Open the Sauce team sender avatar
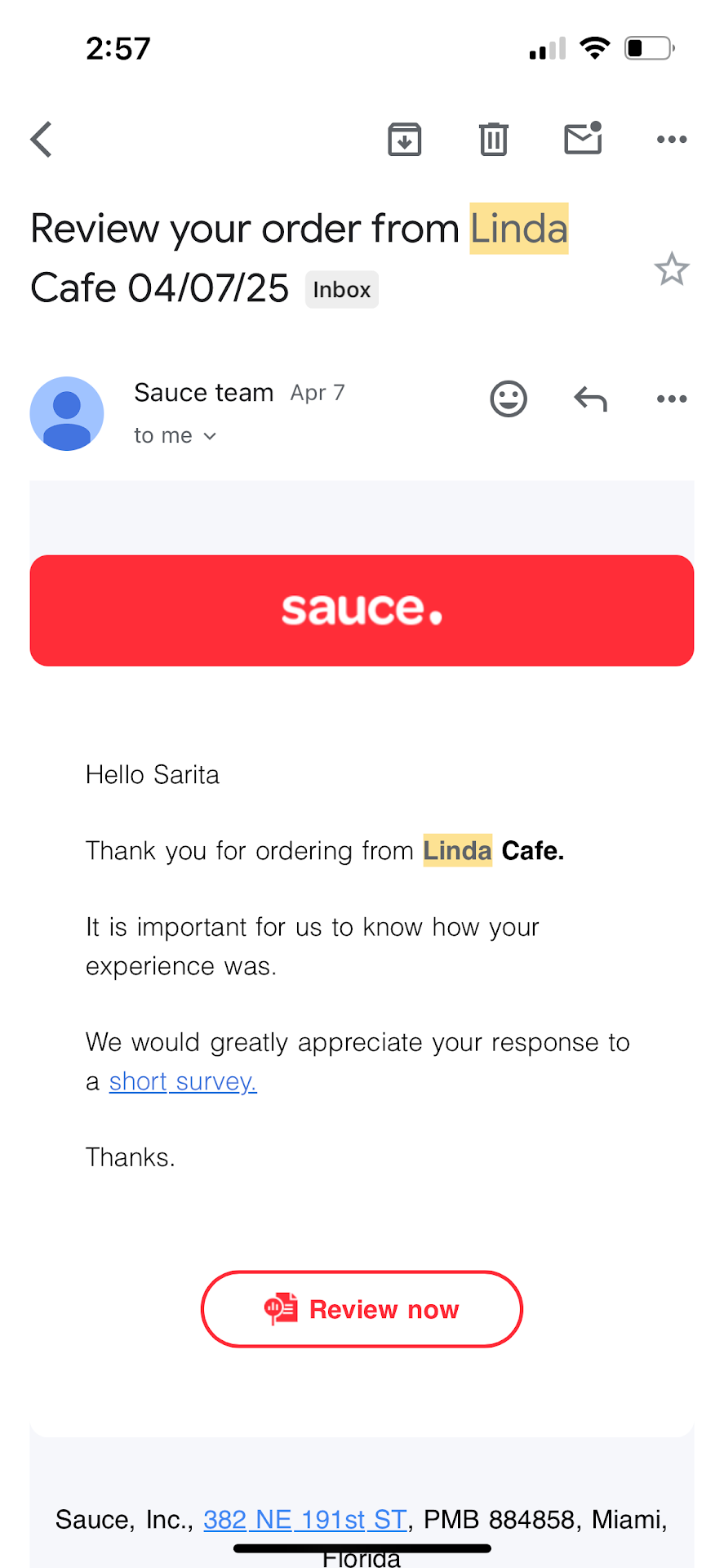724x1568 pixels. pos(67,413)
